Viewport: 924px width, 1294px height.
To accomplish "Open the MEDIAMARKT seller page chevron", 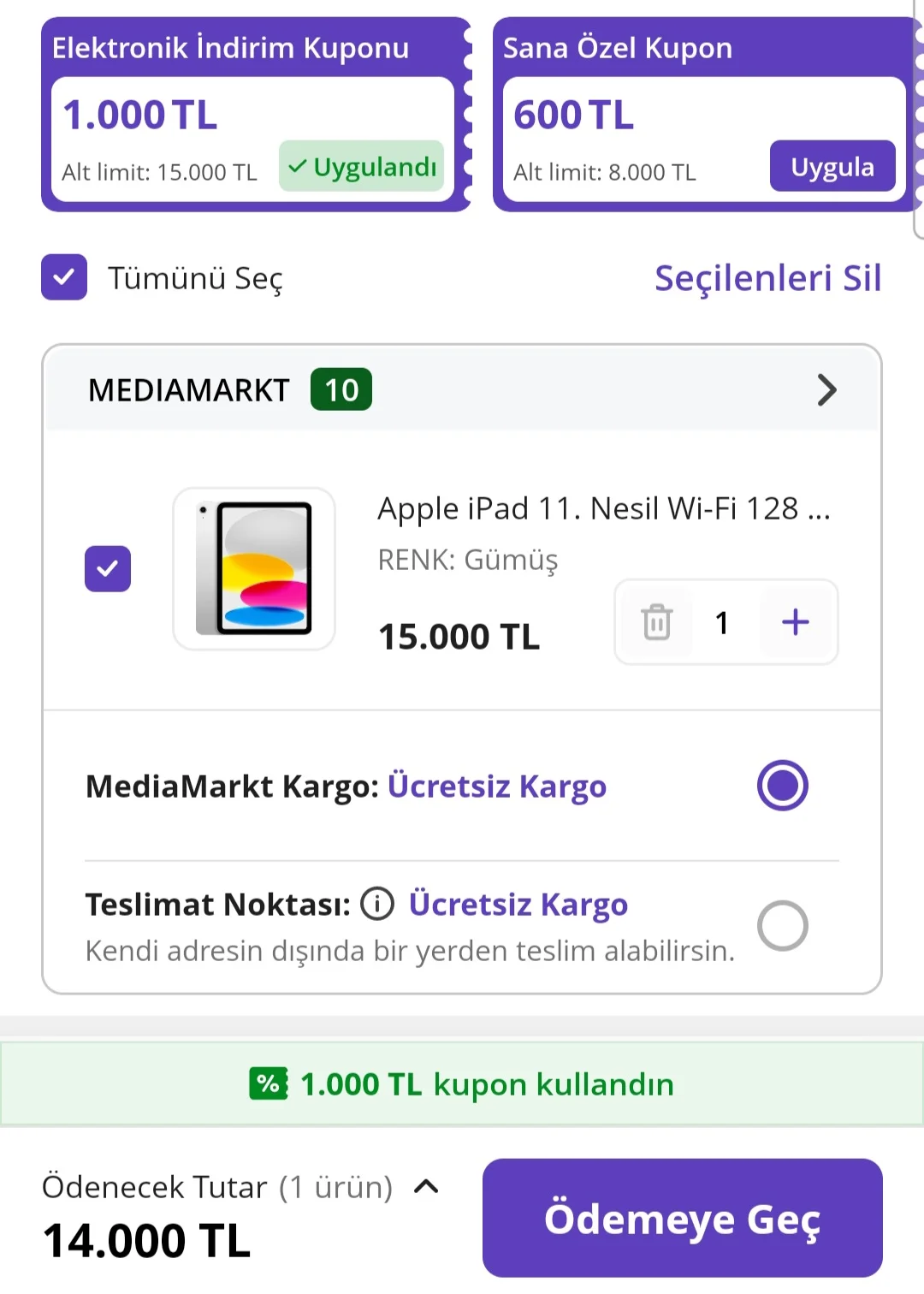I will tap(826, 390).
